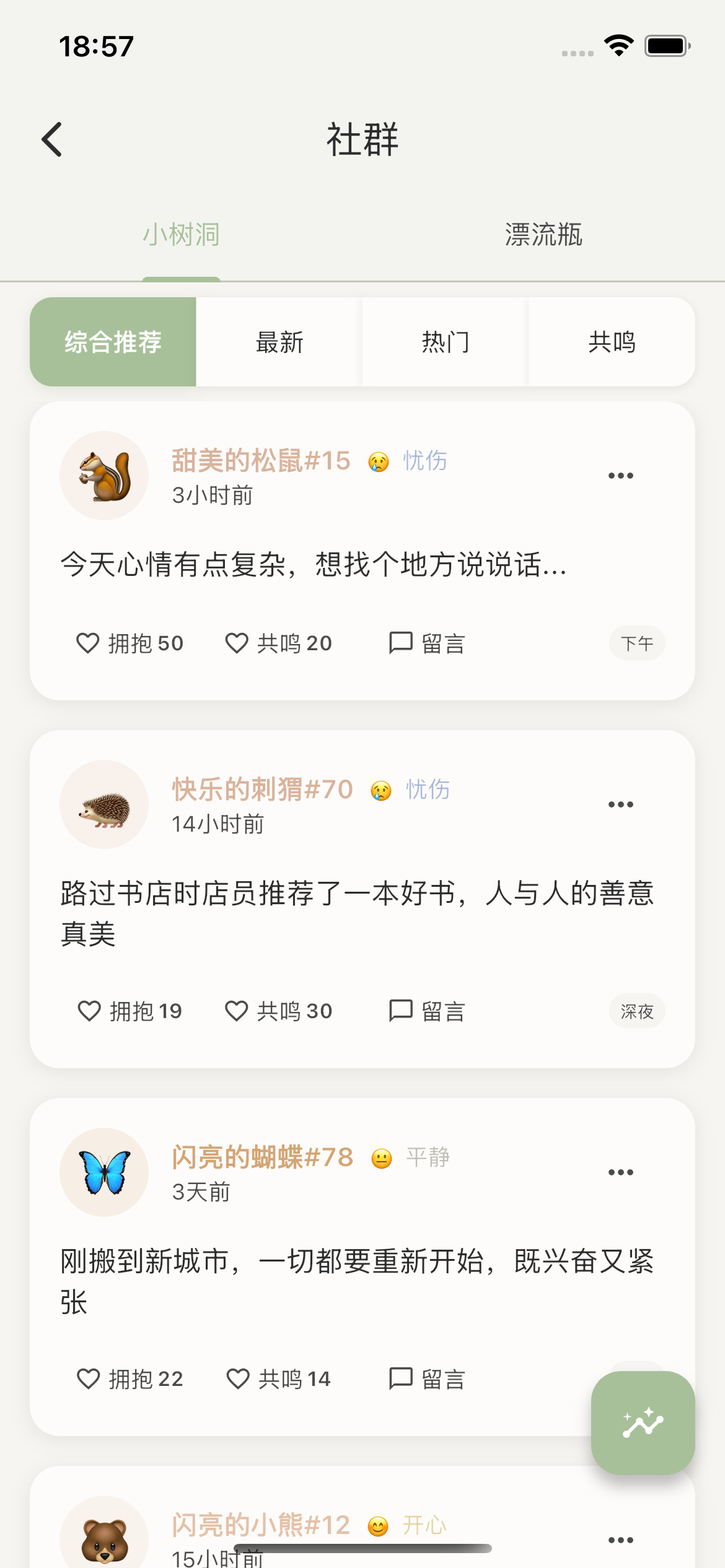Open more options on 甜美的松鼠#15's post
Viewport: 725px width, 1568px height.
tap(620, 476)
